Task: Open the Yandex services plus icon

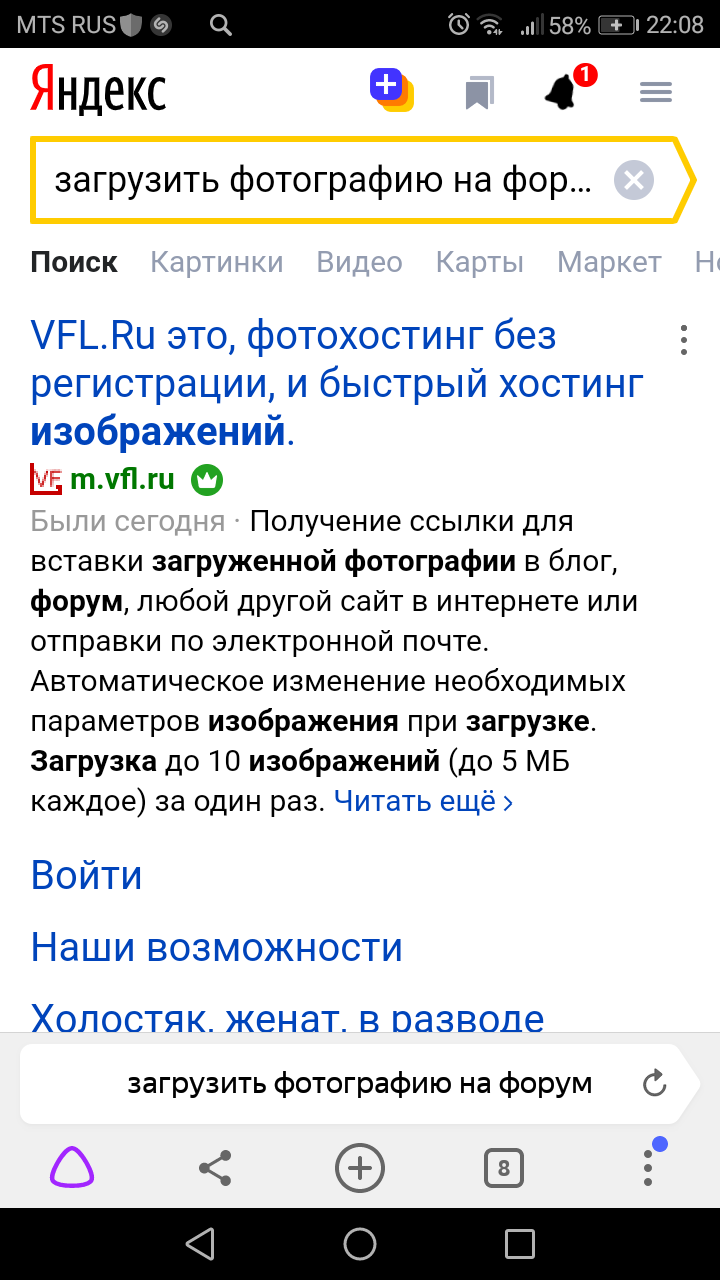Action: (391, 89)
